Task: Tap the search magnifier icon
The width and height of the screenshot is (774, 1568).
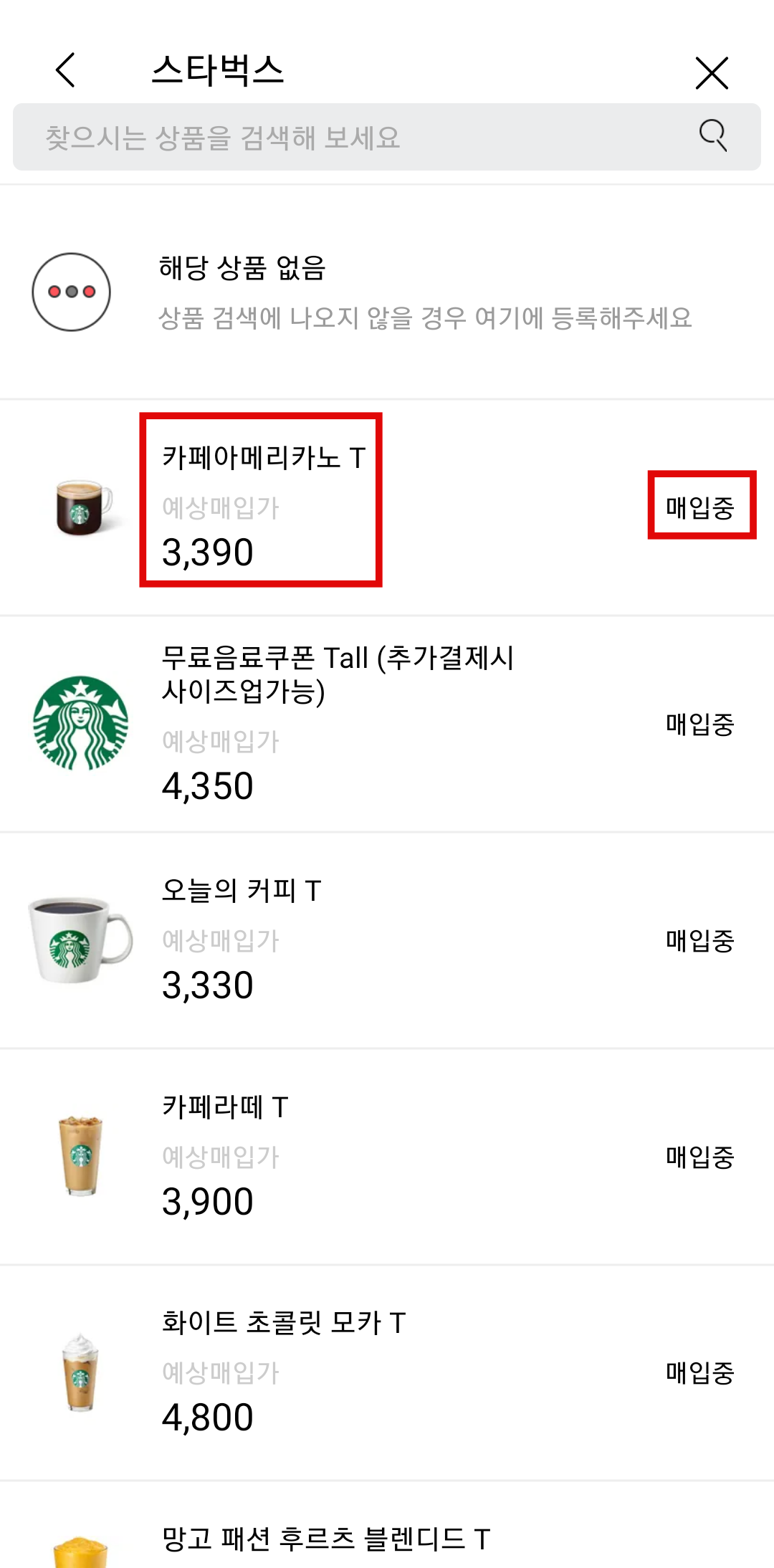Action: [712, 135]
